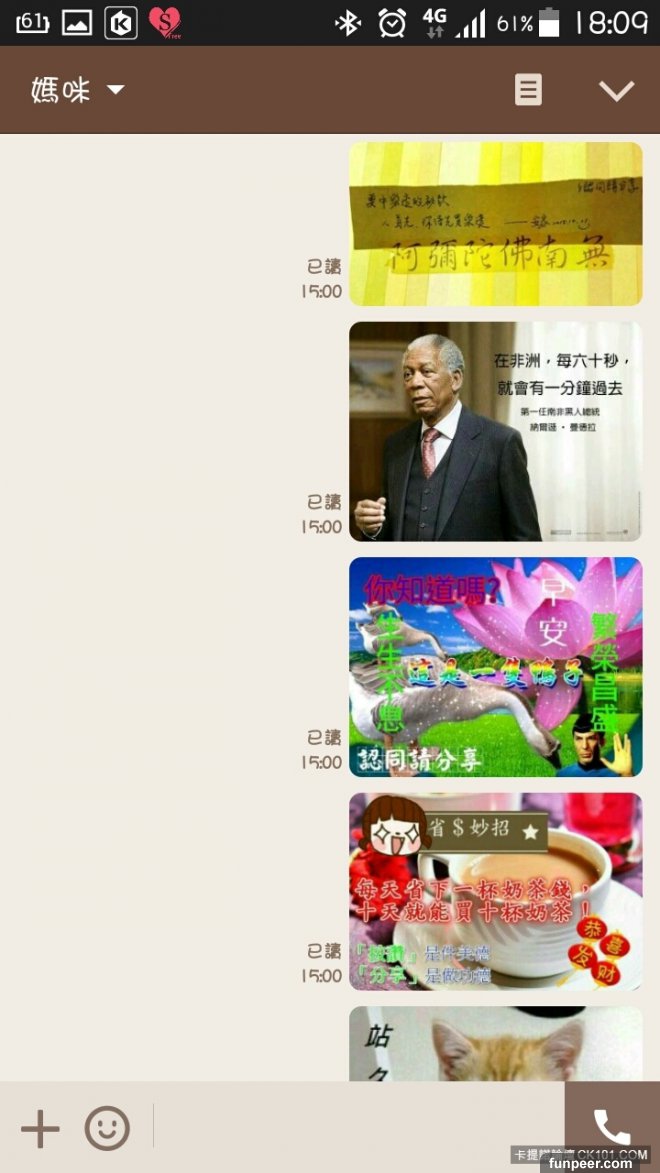Open the yellow 阿彌陀佛 image message

[495, 223]
